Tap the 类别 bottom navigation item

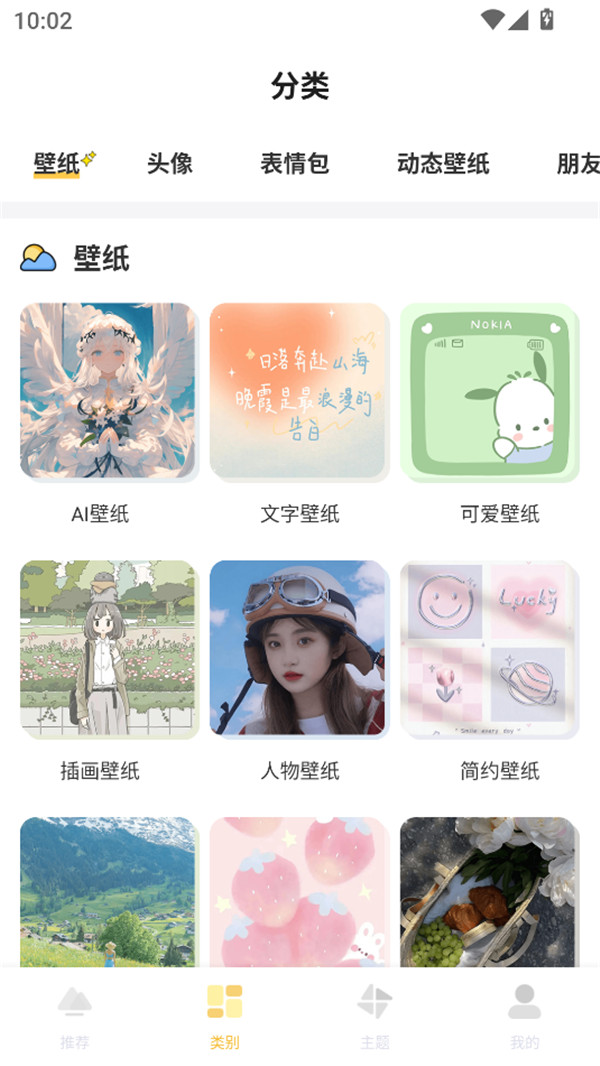225,1016
